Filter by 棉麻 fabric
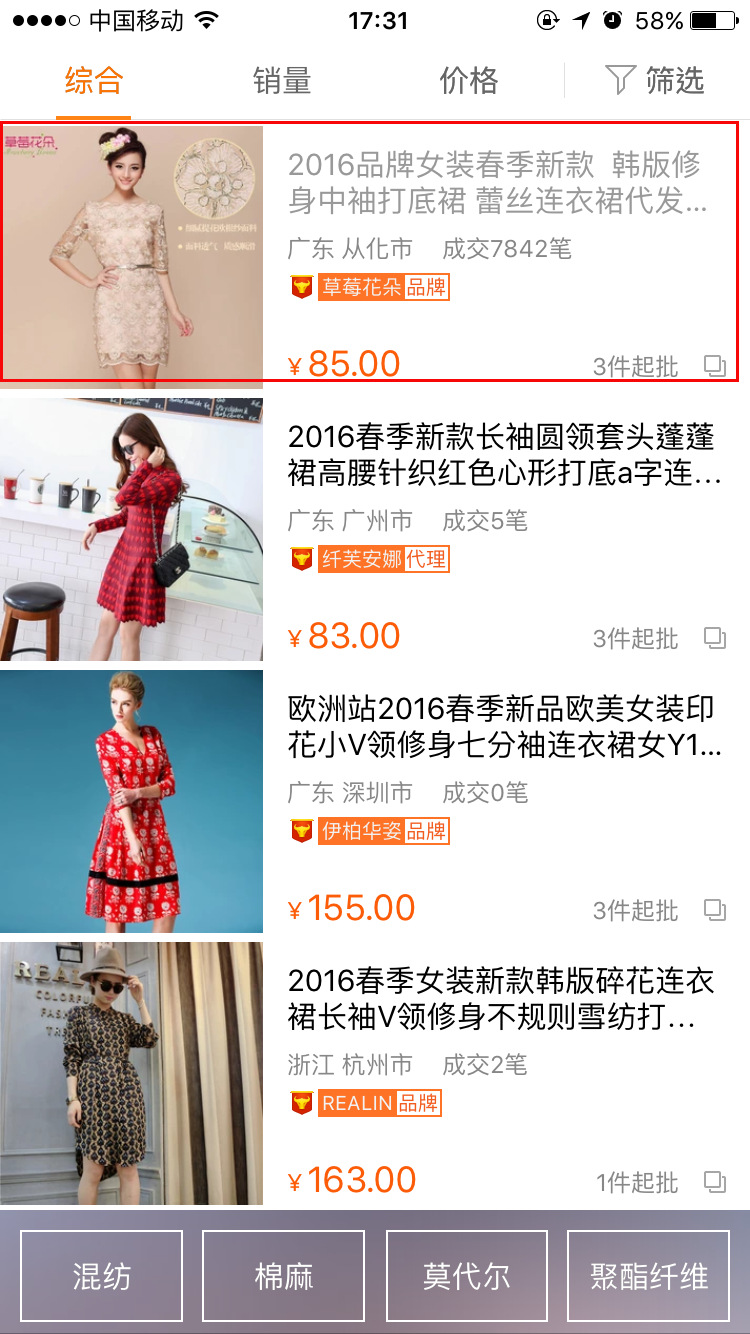Image resolution: width=750 pixels, height=1334 pixels. pos(283,1276)
